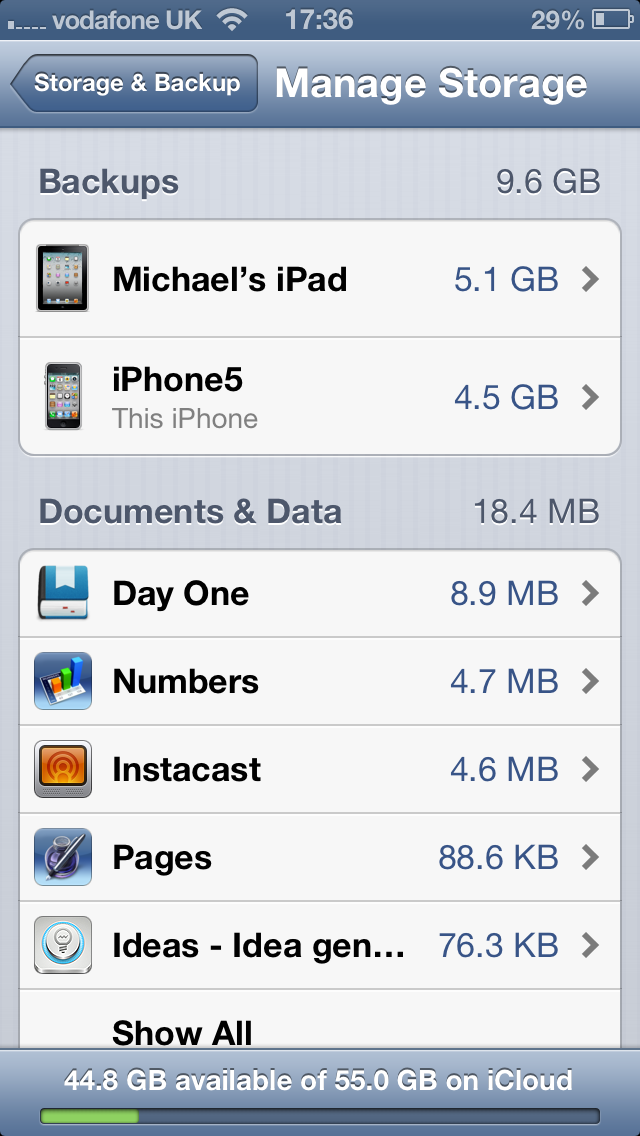Viewport: 640px width, 1136px height.
Task: Open Numbers documents storage
Action: (320, 681)
